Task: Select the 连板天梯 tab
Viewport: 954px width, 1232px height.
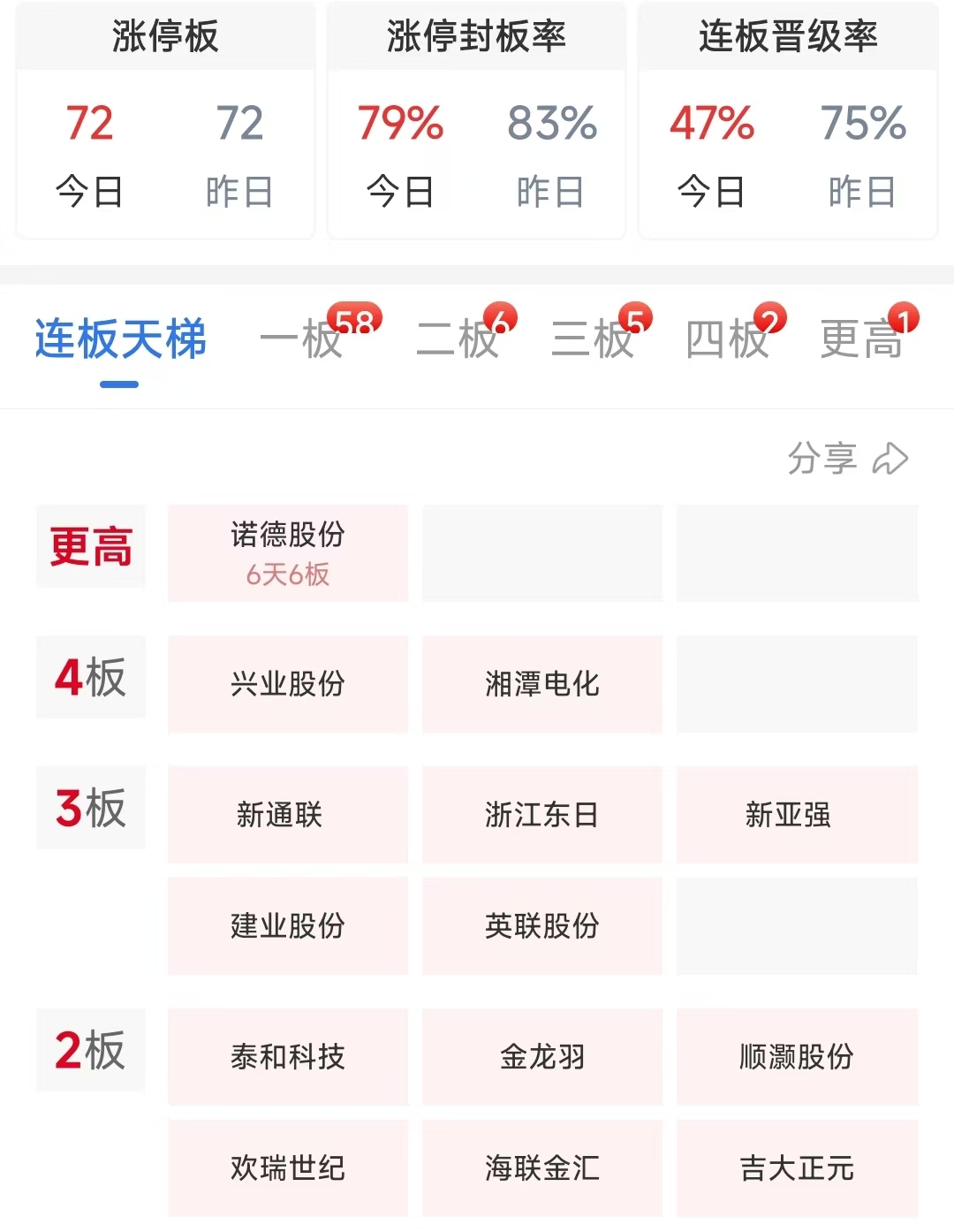Action: click(x=120, y=339)
